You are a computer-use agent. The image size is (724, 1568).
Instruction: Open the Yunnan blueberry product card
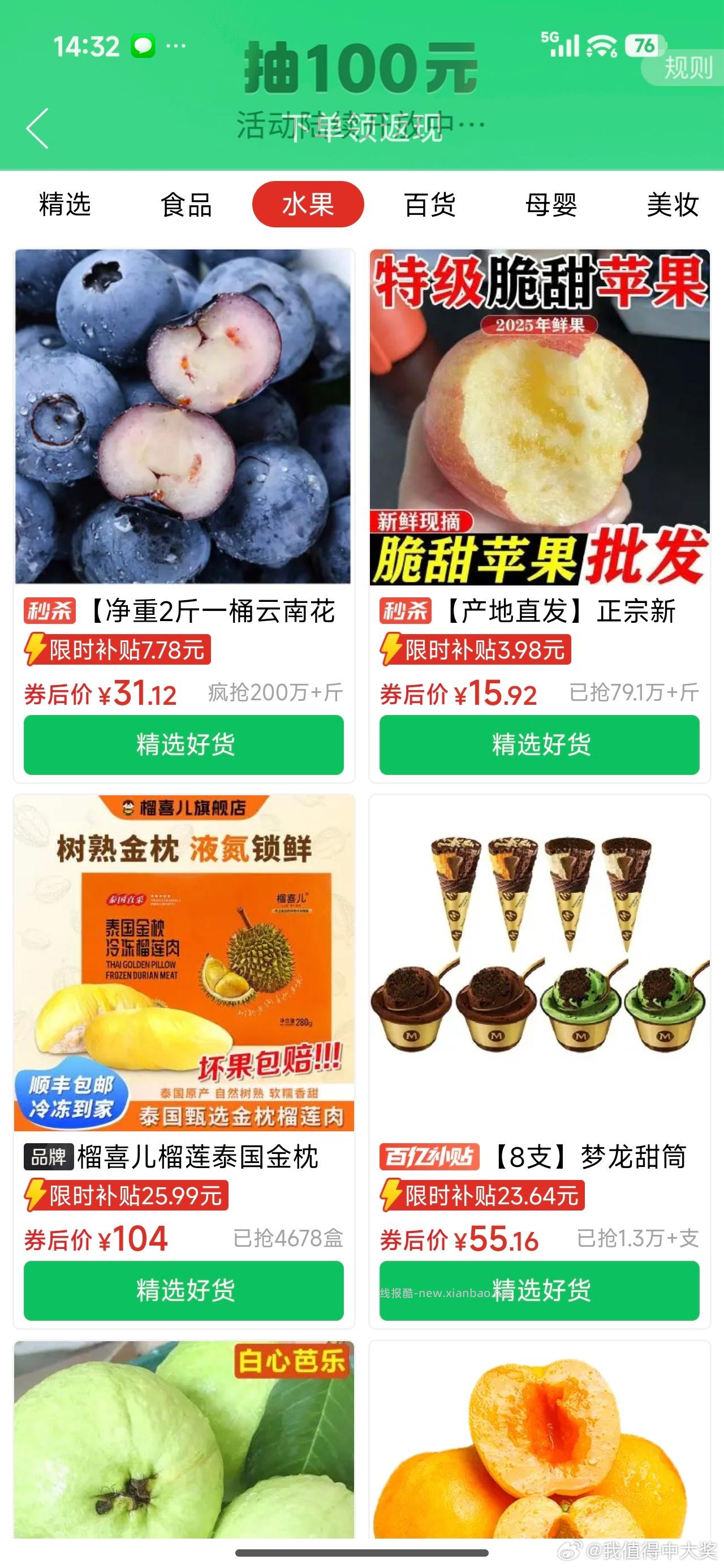click(x=183, y=417)
